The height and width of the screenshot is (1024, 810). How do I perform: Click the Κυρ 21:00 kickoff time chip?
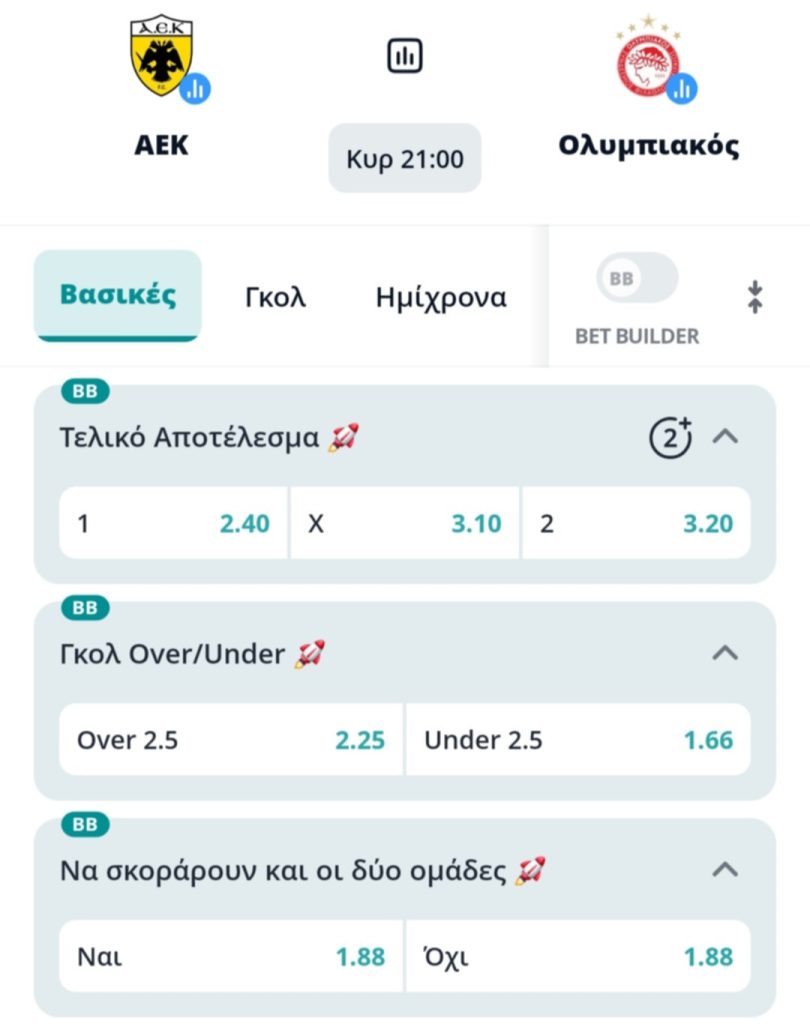point(404,157)
